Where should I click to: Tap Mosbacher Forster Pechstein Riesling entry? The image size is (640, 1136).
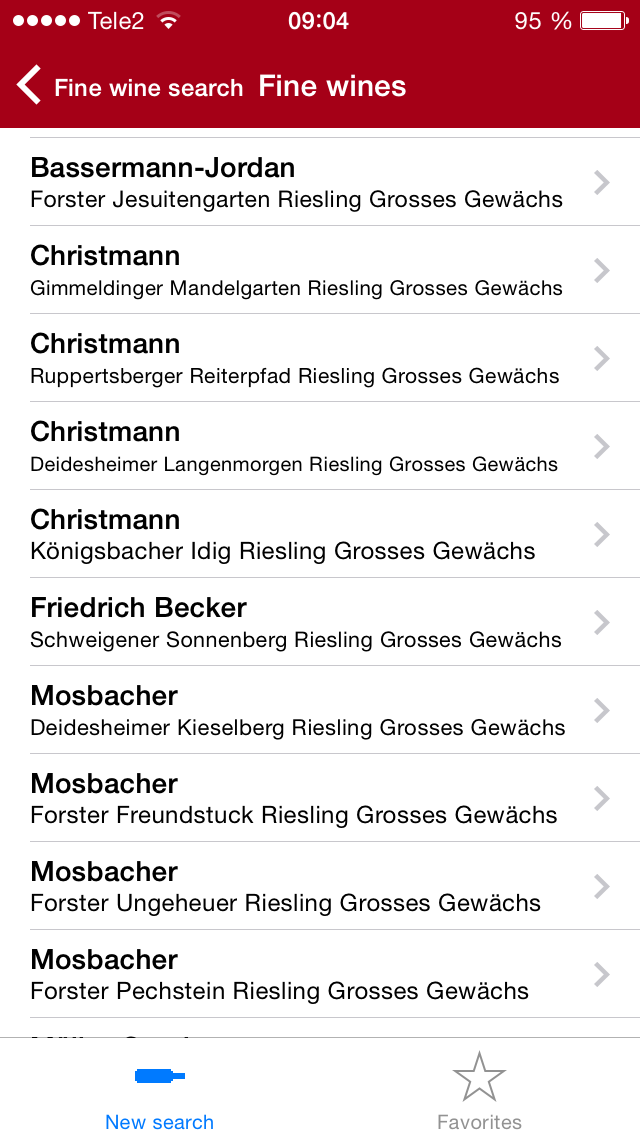pyautogui.click(x=320, y=974)
